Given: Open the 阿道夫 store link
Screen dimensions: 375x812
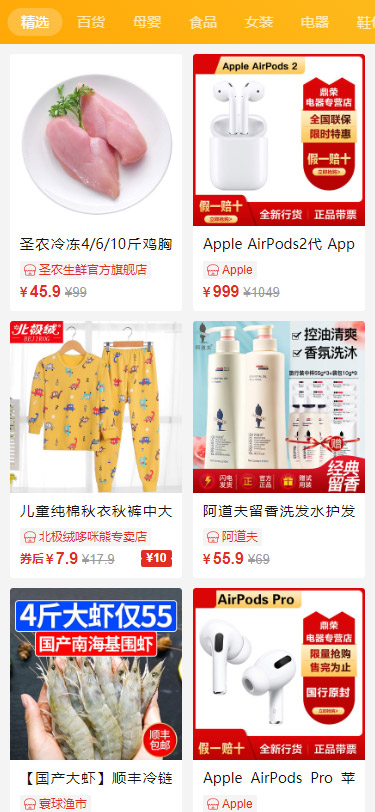Looking at the screenshot, I should coord(232,536).
